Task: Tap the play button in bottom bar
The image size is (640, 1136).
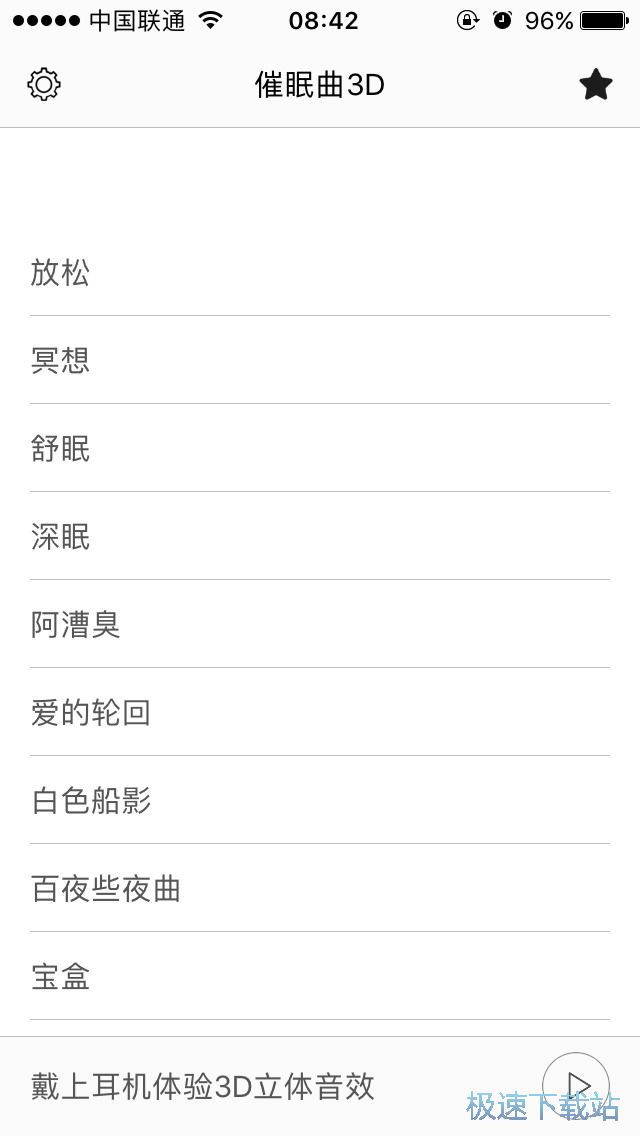Action: tap(576, 1085)
